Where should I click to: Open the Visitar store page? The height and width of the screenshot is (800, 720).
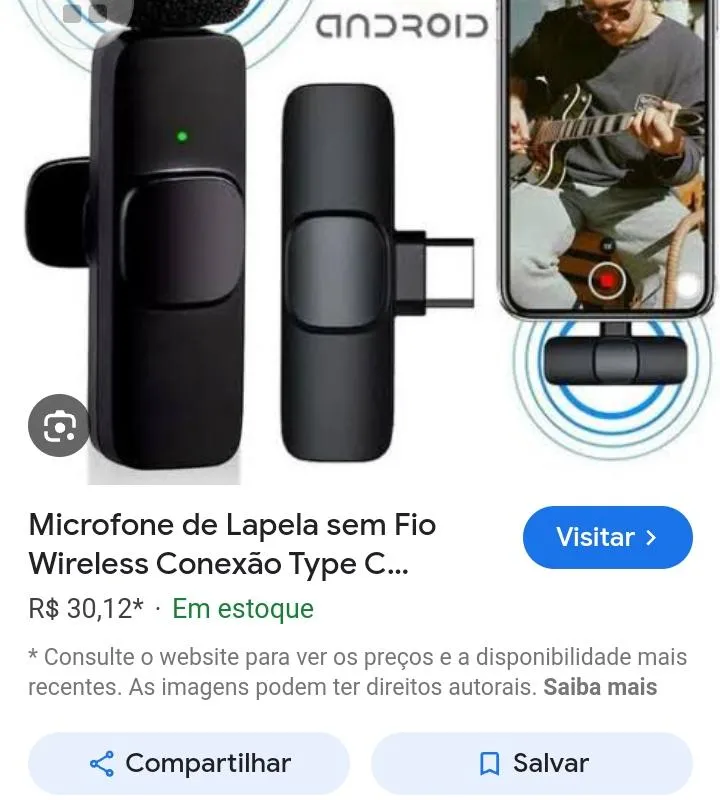[x=607, y=537]
